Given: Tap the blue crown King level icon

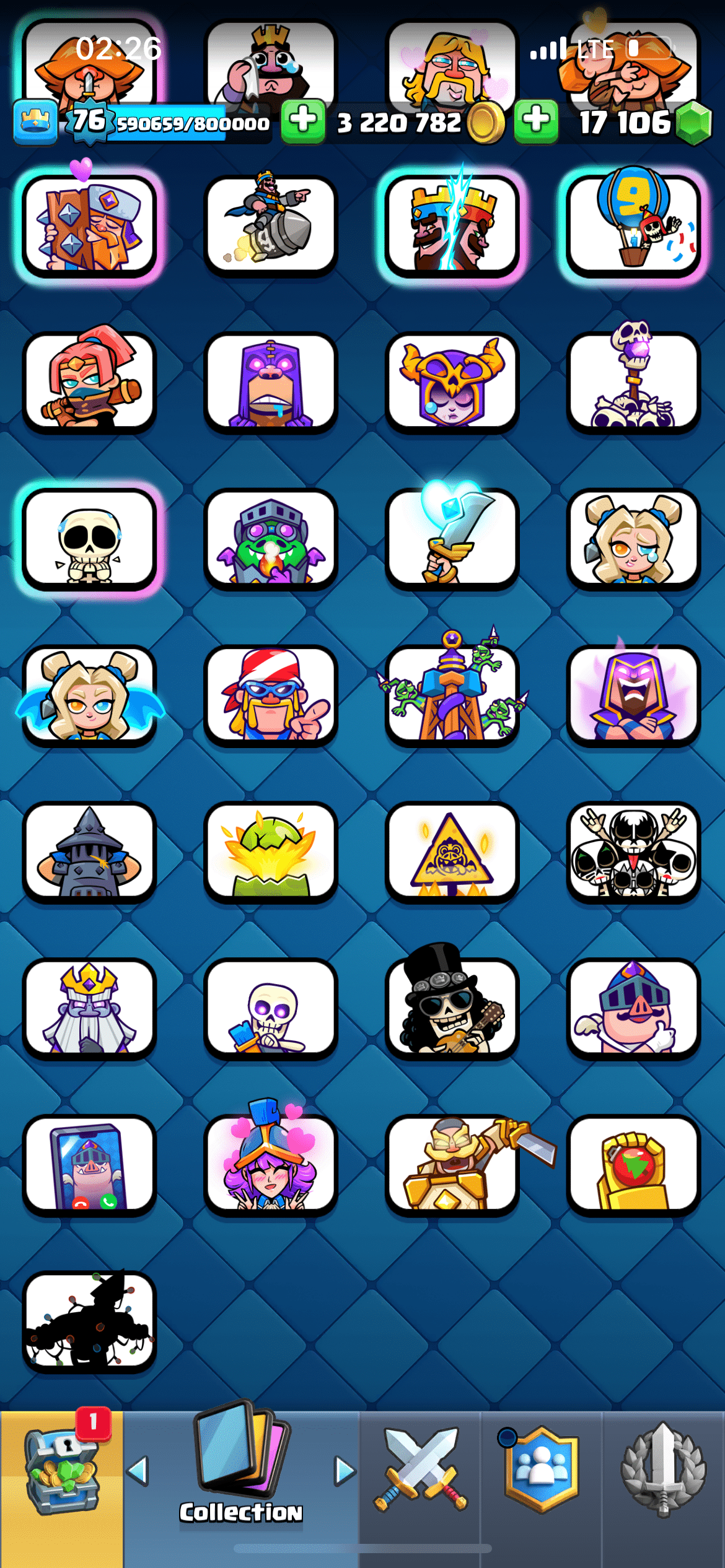Looking at the screenshot, I should point(35,121).
